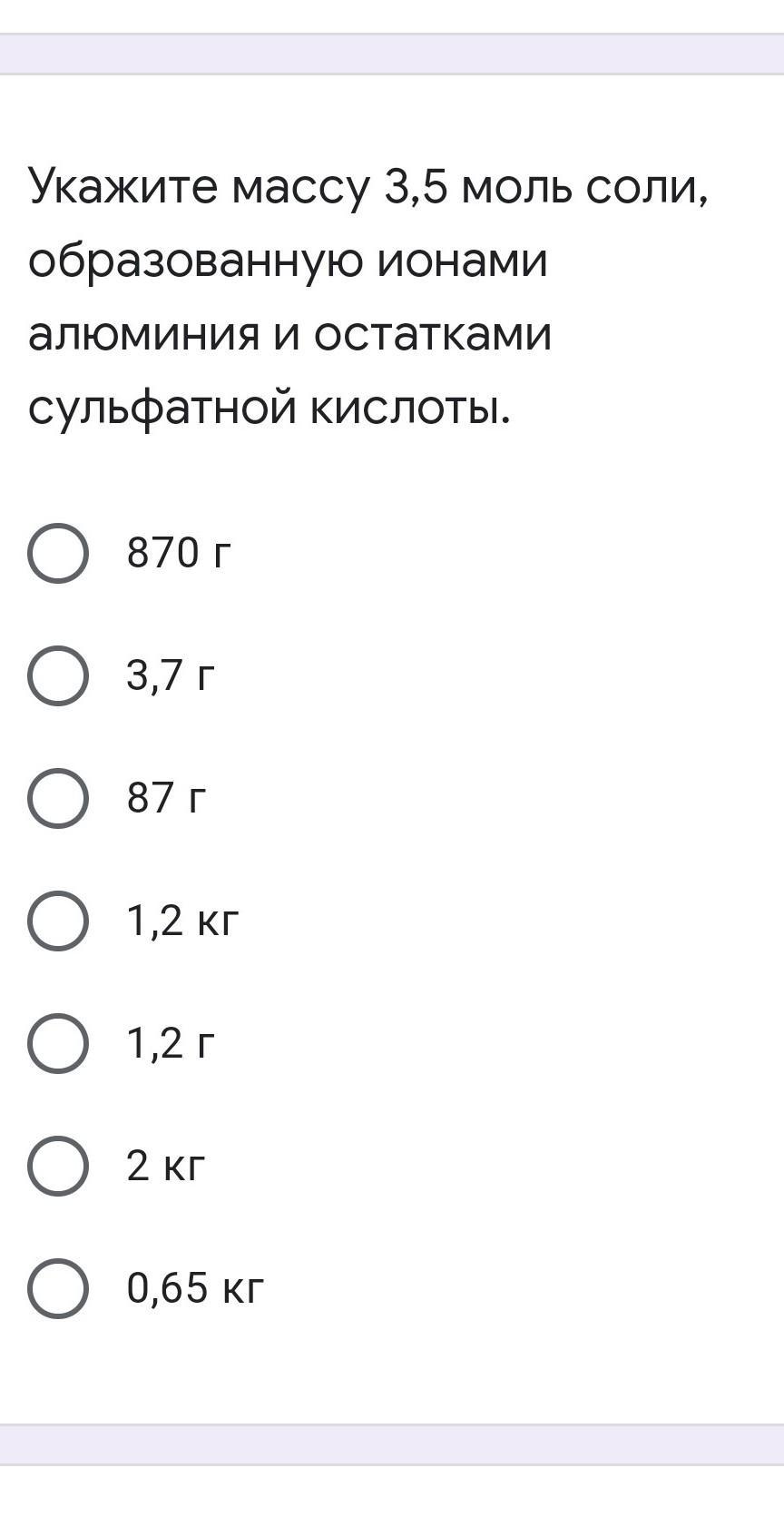The width and height of the screenshot is (784, 1527).
Task: Tap the 0,65 кг radio button
Action: (x=58, y=1288)
